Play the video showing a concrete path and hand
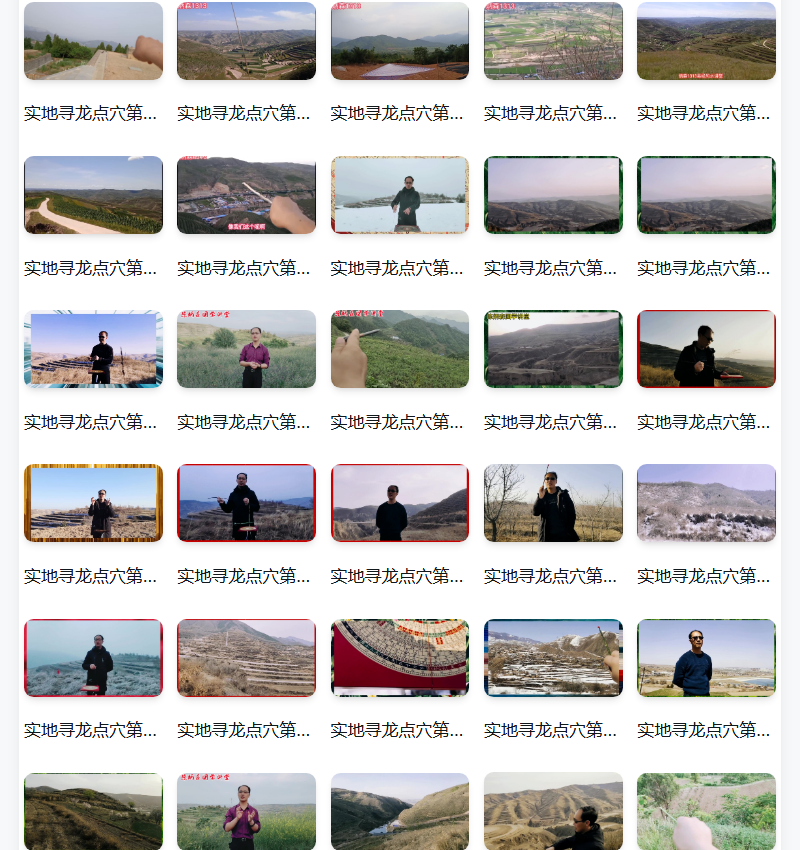Screen dimensions: 800x850 tap(93, 41)
